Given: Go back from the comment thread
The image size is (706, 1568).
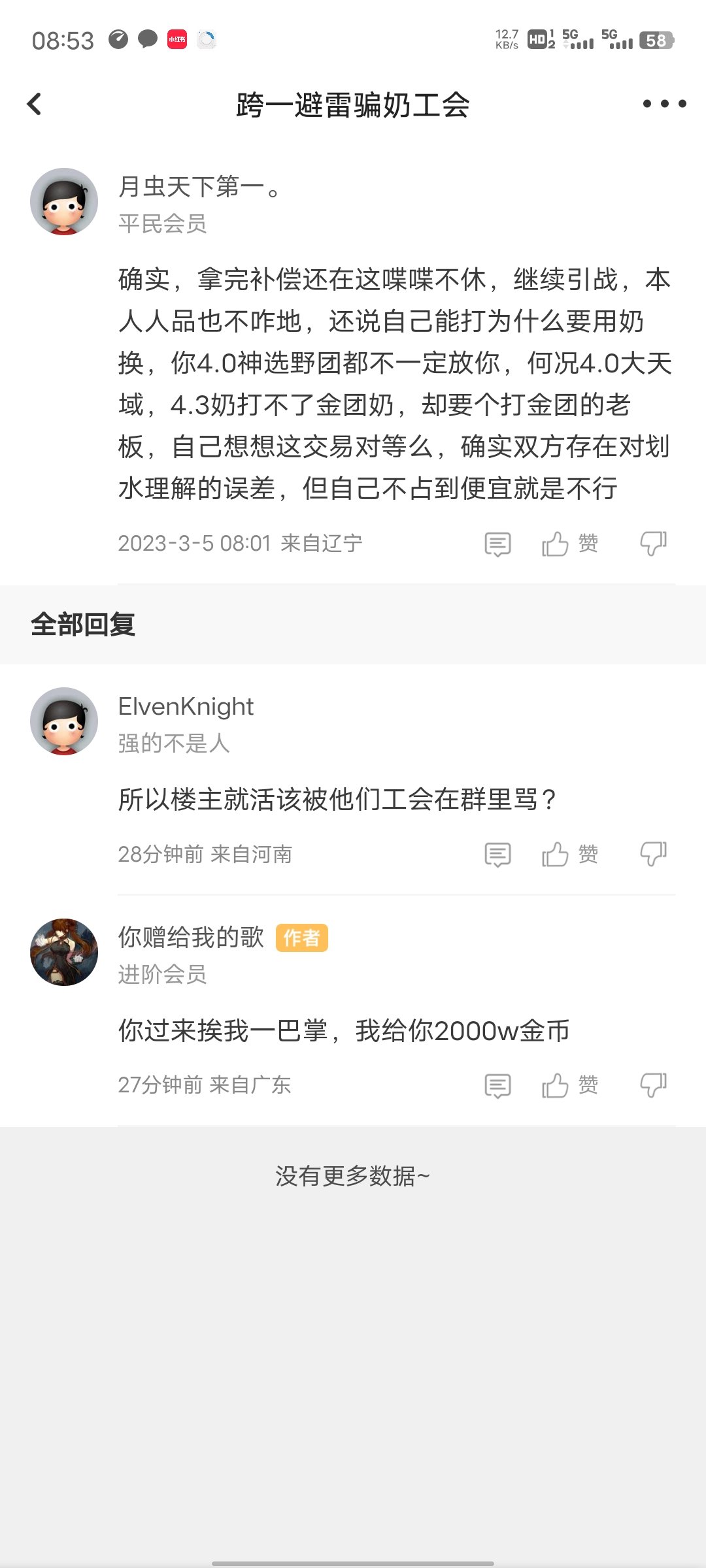Looking at the screenshot, I should click(x=35, y=104).
